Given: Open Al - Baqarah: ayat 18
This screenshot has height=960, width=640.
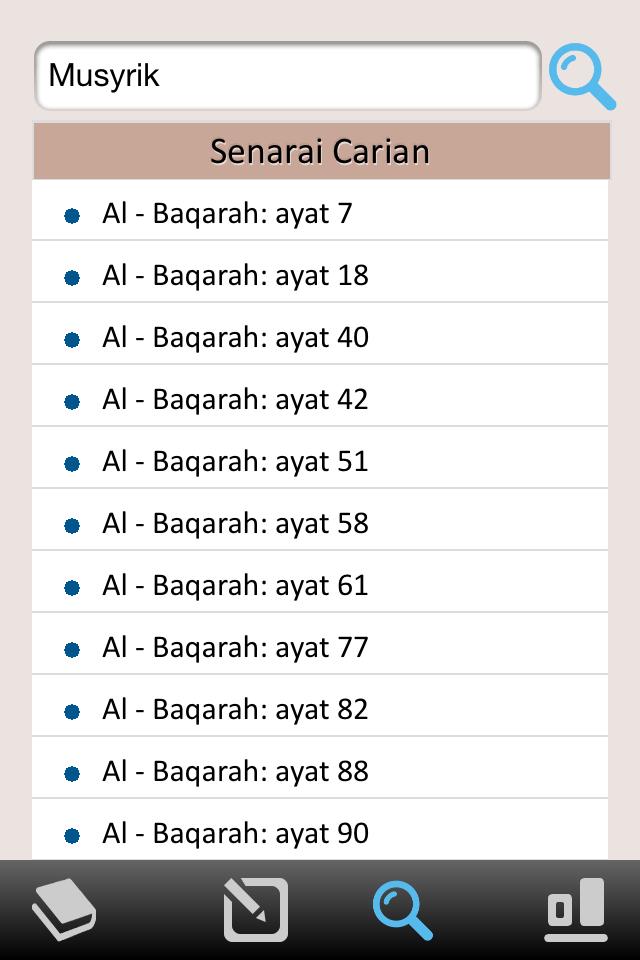Looking at the screenshot, I should point(320,275).
